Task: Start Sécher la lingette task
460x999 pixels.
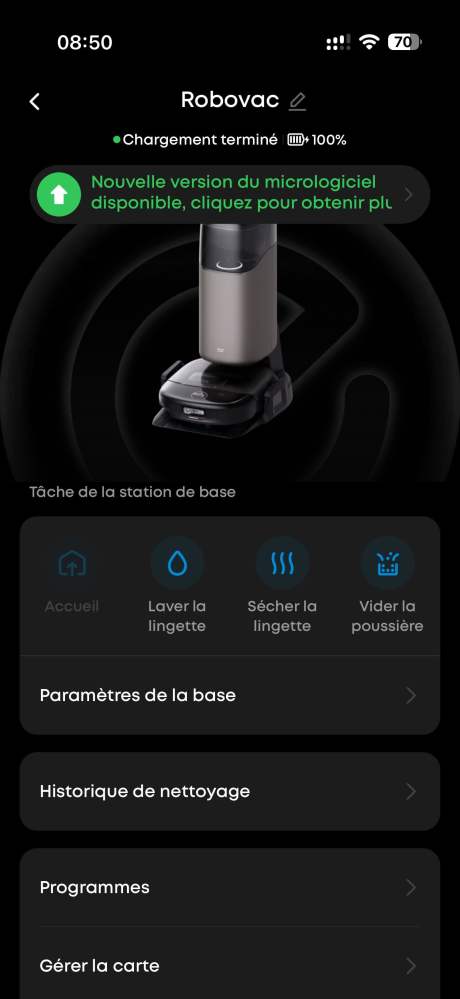Action: (x=282, y=586)
